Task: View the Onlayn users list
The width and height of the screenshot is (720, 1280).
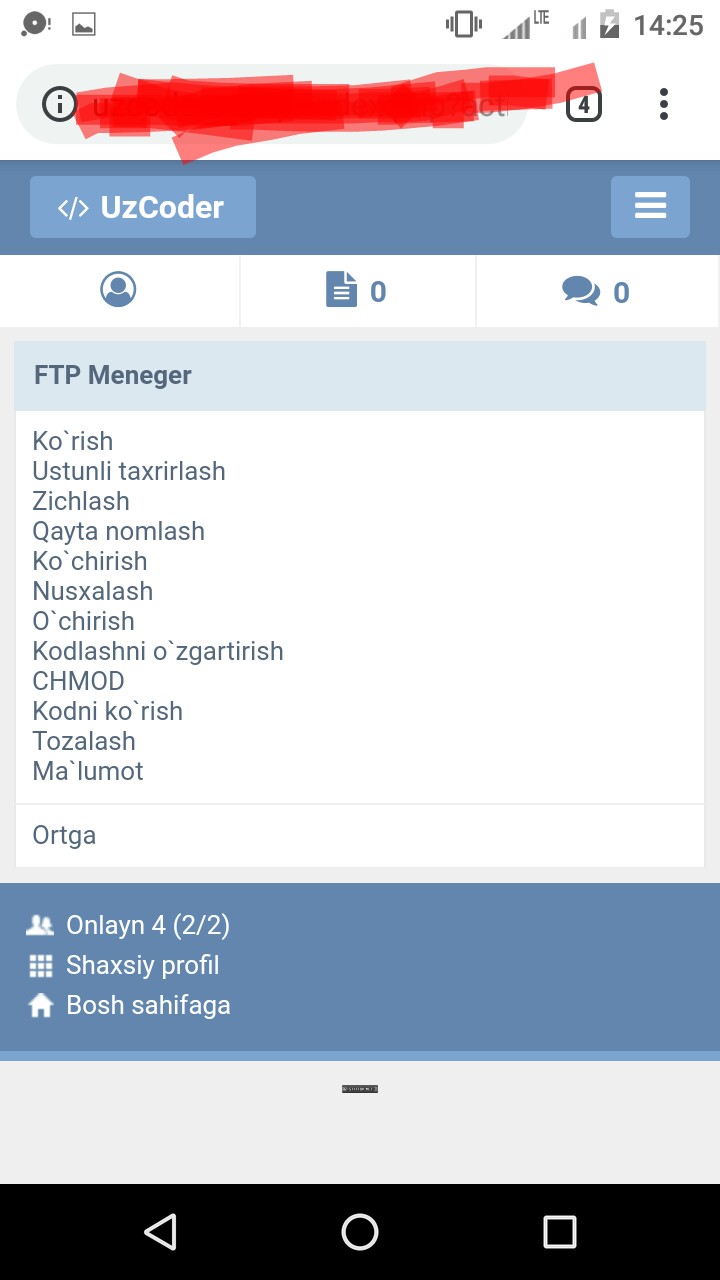Action: (147, 925)
